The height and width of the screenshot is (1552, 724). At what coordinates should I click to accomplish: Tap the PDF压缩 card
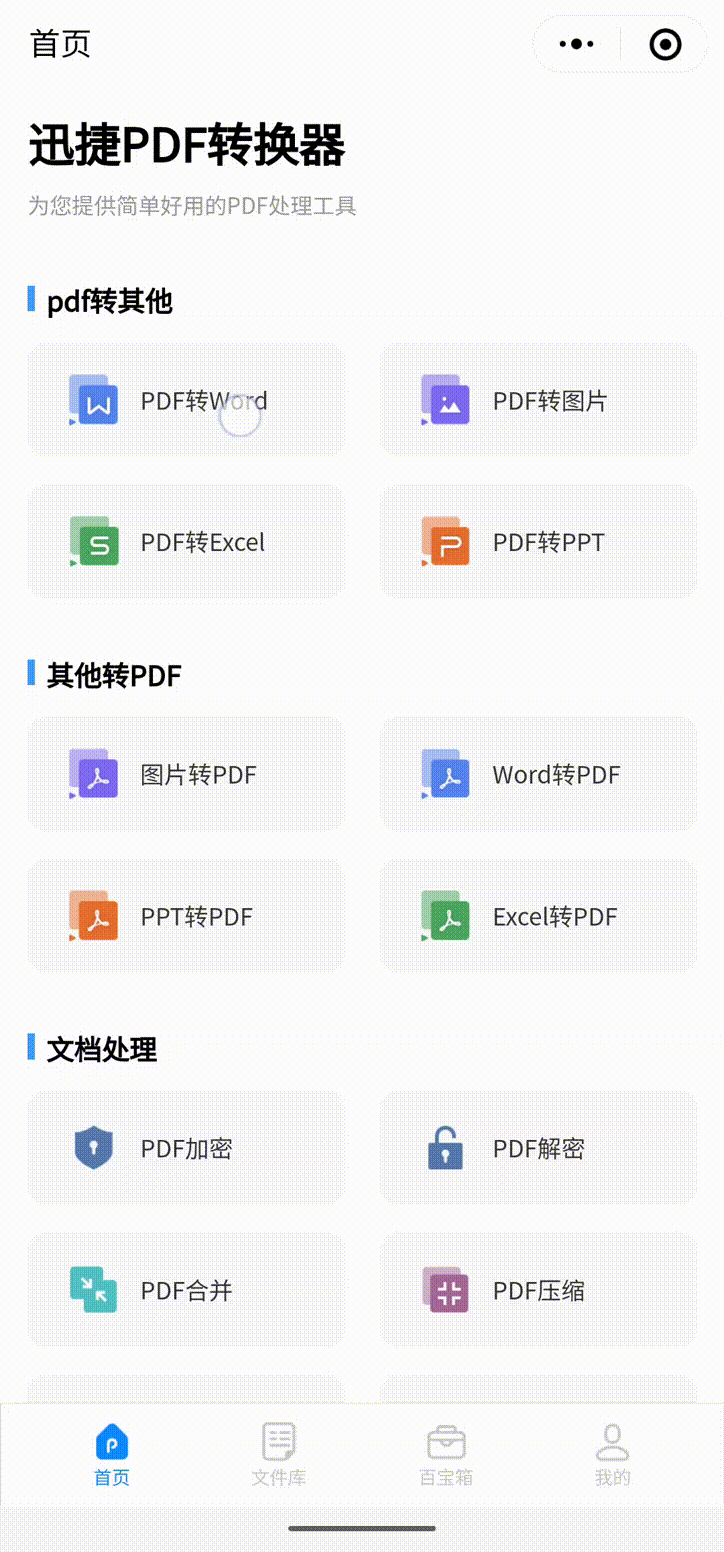coord(538,1290)
